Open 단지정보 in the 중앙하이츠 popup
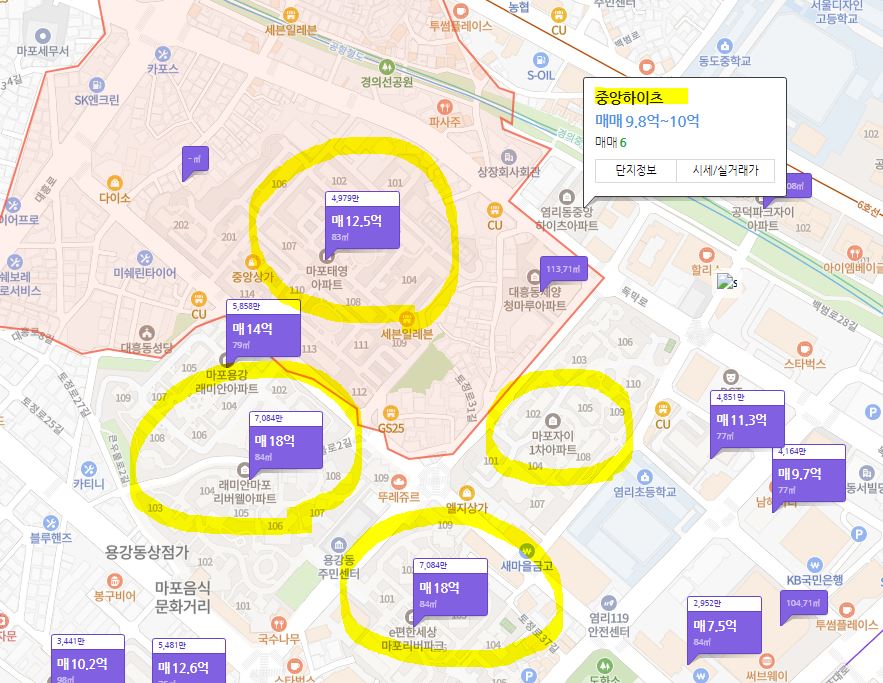Screen dimensions: 883x683 [636, 170]
